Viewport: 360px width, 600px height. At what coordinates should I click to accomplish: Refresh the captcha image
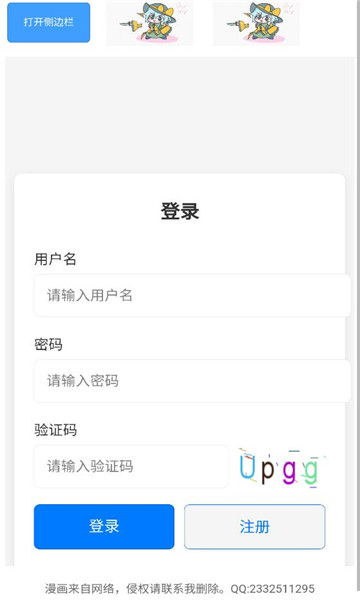[x=281, y=468]
